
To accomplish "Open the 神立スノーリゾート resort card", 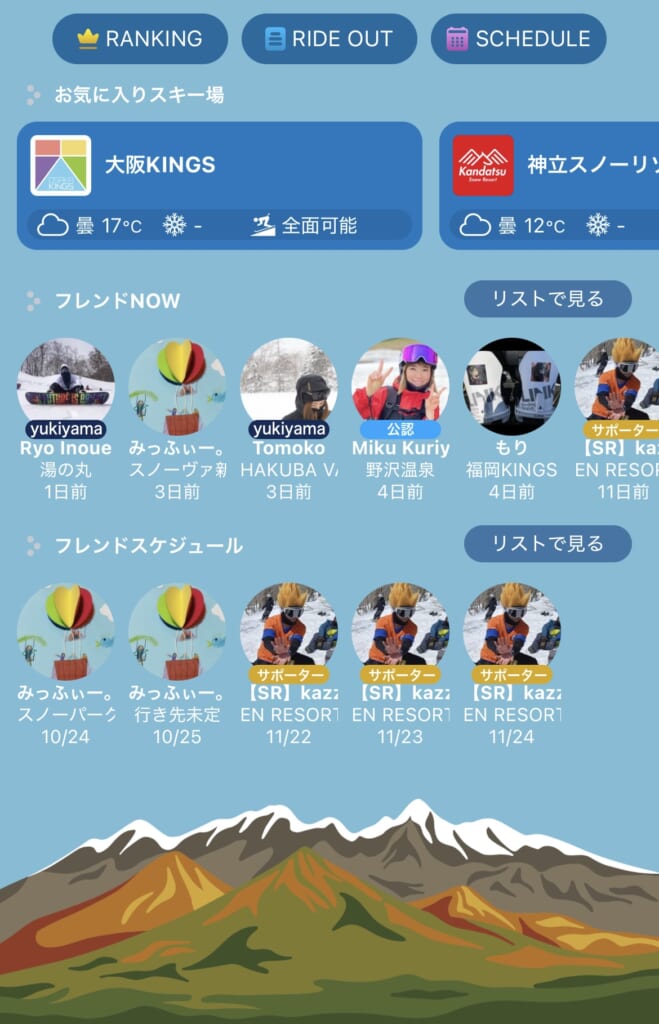I will [548, 185].
